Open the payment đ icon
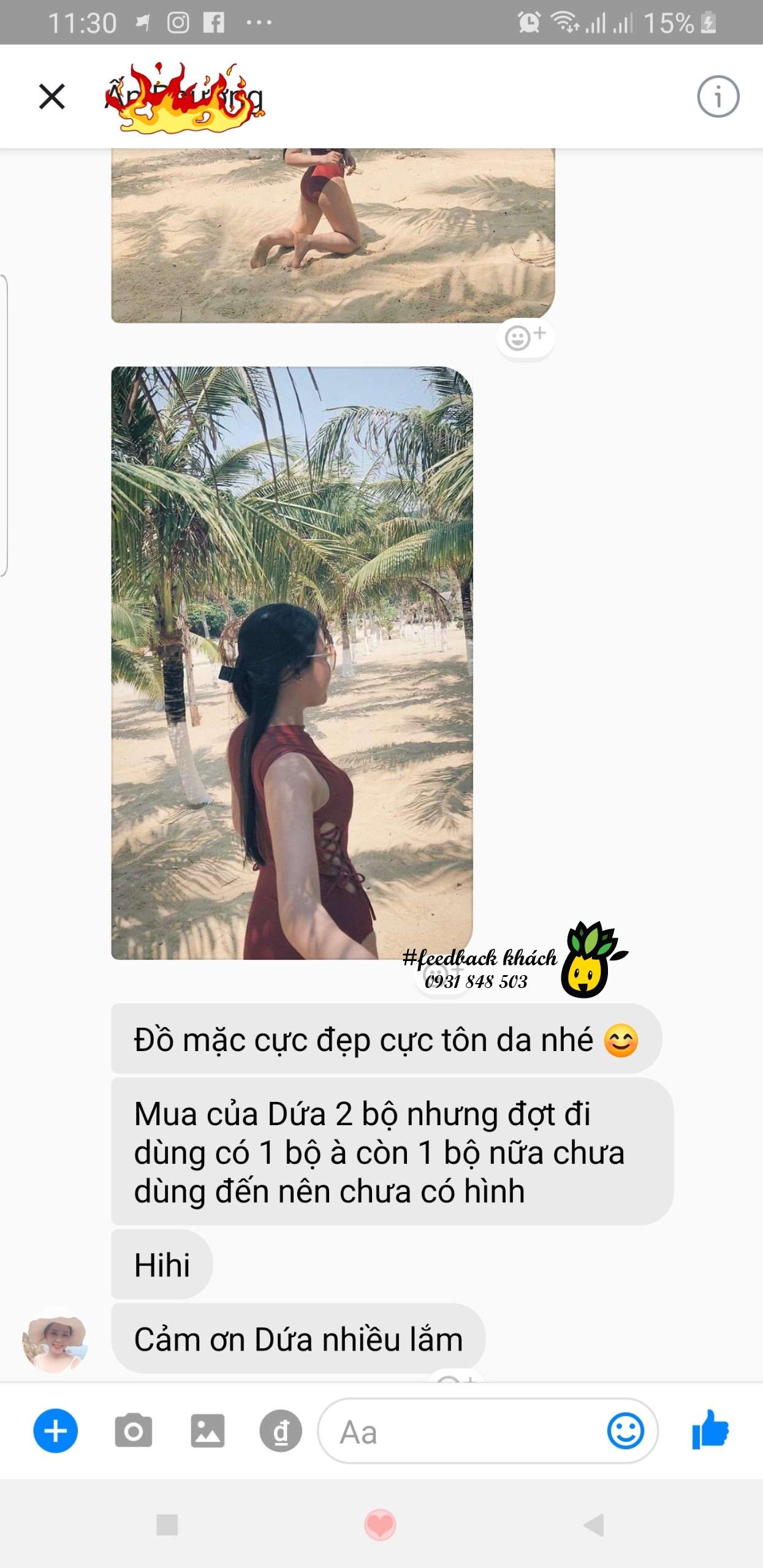Viewport: 763px width, 1568px height. click(x=281, y=1431)
